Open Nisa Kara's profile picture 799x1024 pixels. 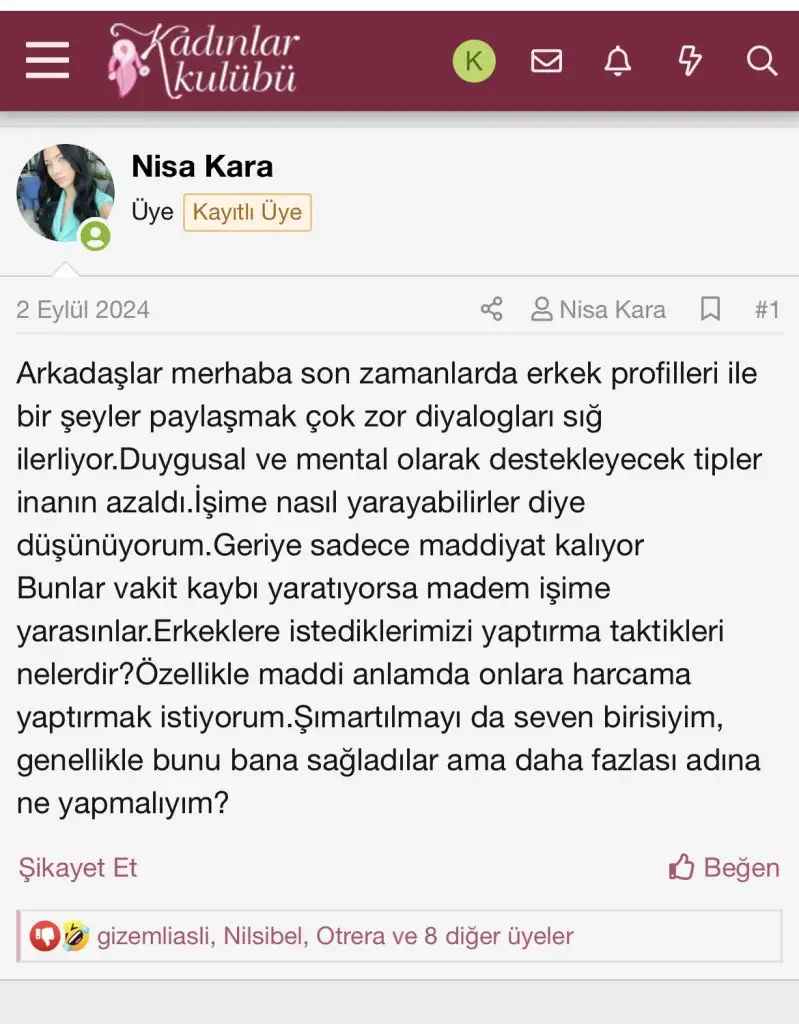65,193
